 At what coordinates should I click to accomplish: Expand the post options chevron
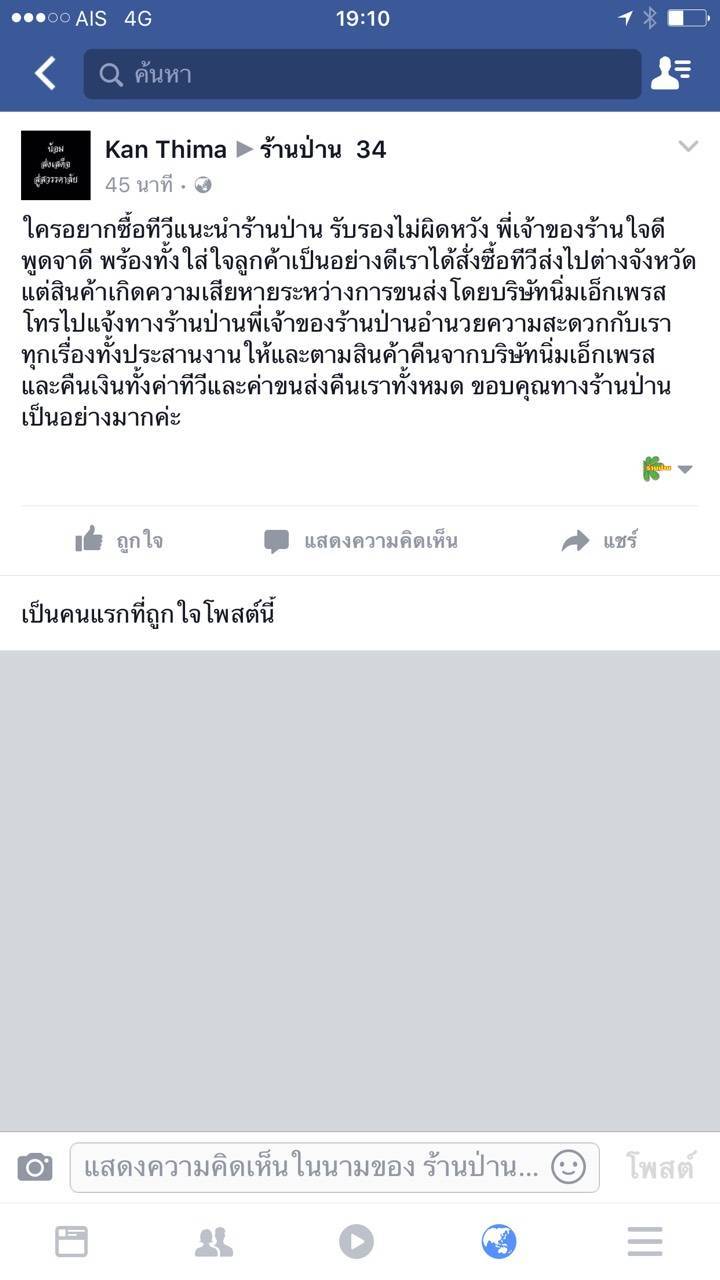(x=688, y=147)
